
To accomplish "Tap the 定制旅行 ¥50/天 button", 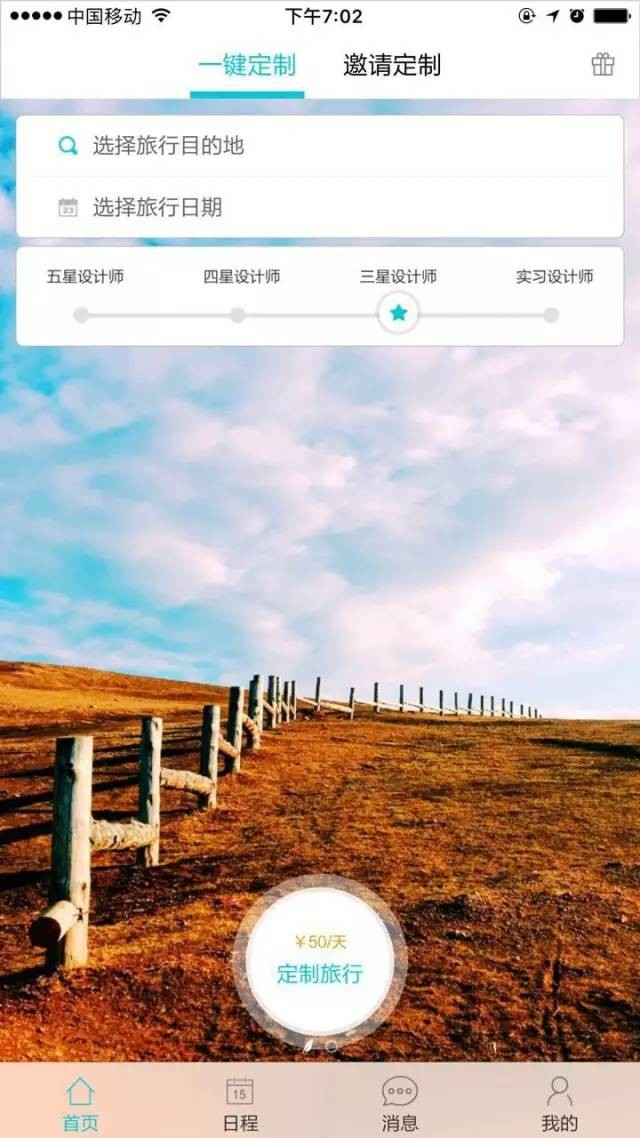I will pyautogui.click(x=320, y=961).
